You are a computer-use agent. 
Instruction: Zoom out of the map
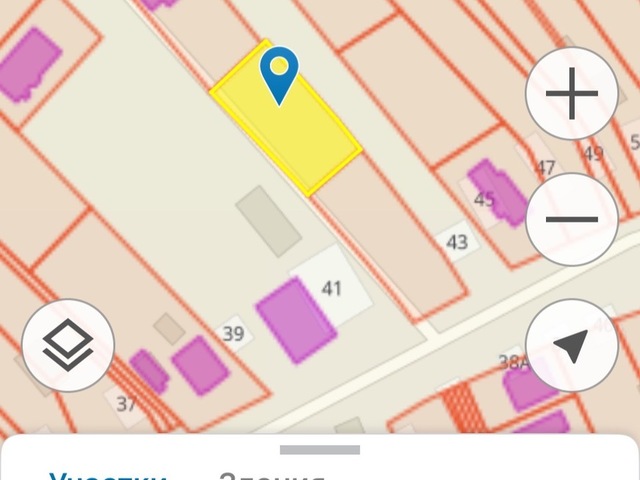click(572, 218)
